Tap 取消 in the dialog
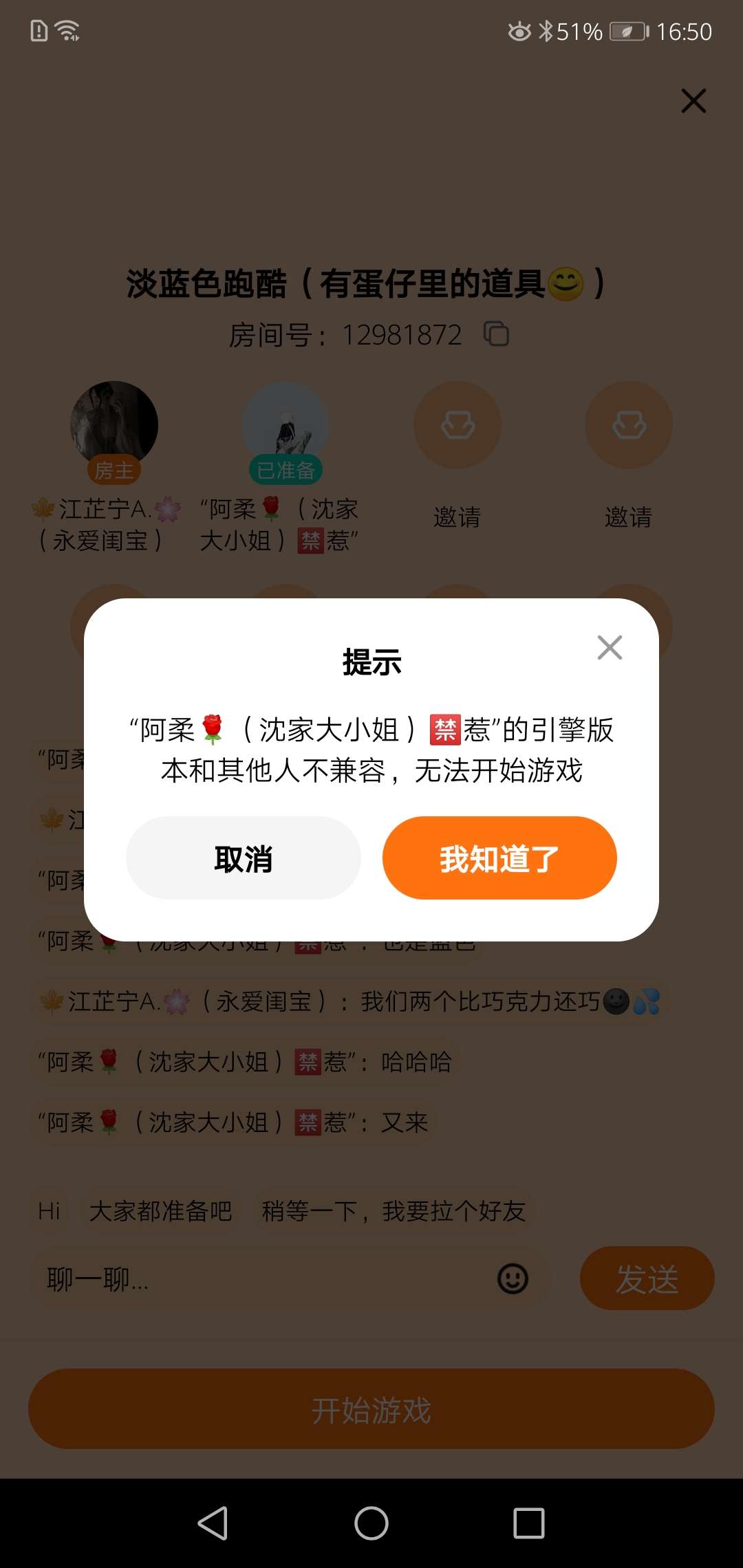The width and height of the screenshot is (743, 1568). (x=244, y=858)
